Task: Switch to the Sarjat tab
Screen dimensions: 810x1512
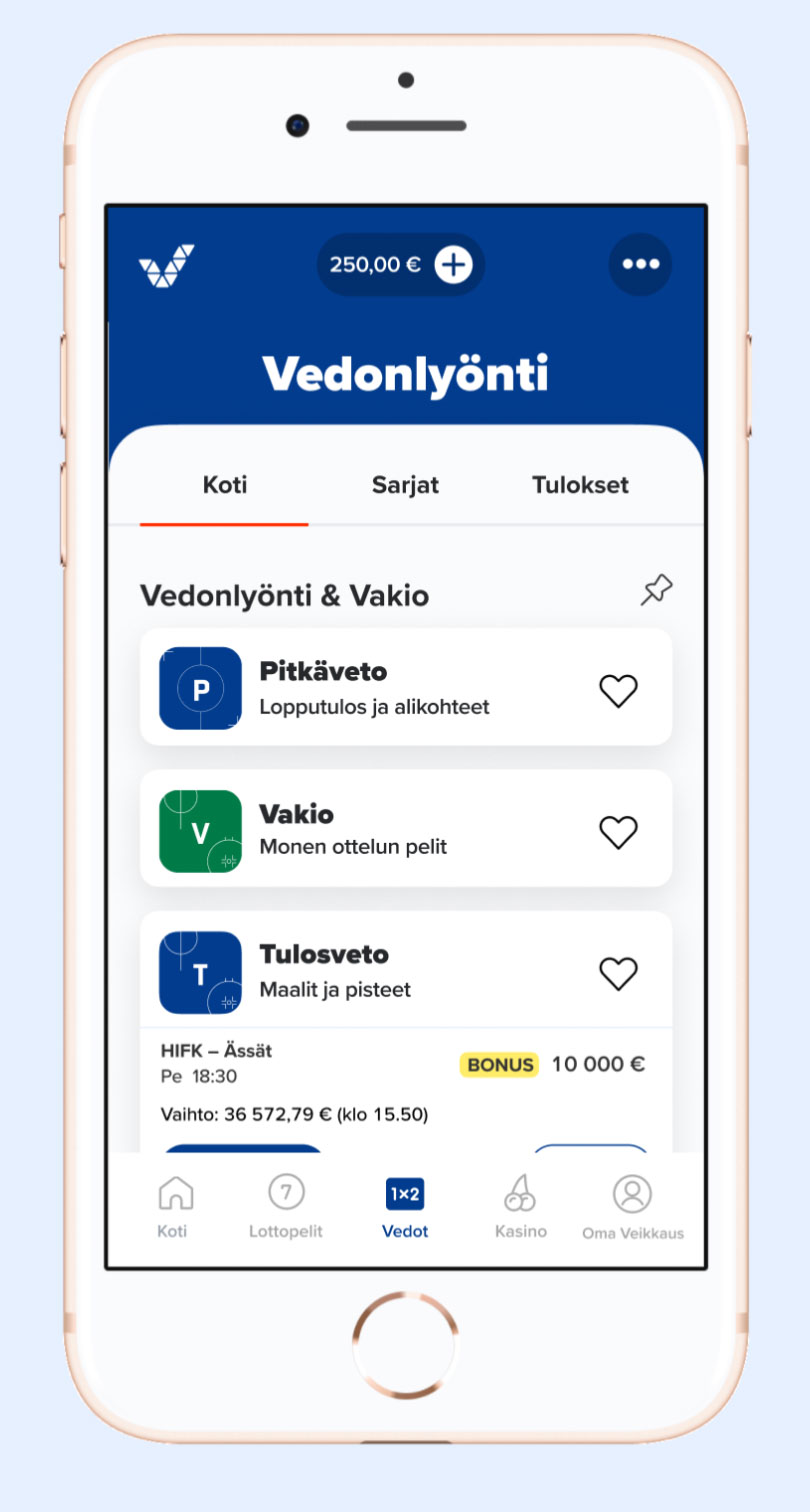Action: [405, 486]
